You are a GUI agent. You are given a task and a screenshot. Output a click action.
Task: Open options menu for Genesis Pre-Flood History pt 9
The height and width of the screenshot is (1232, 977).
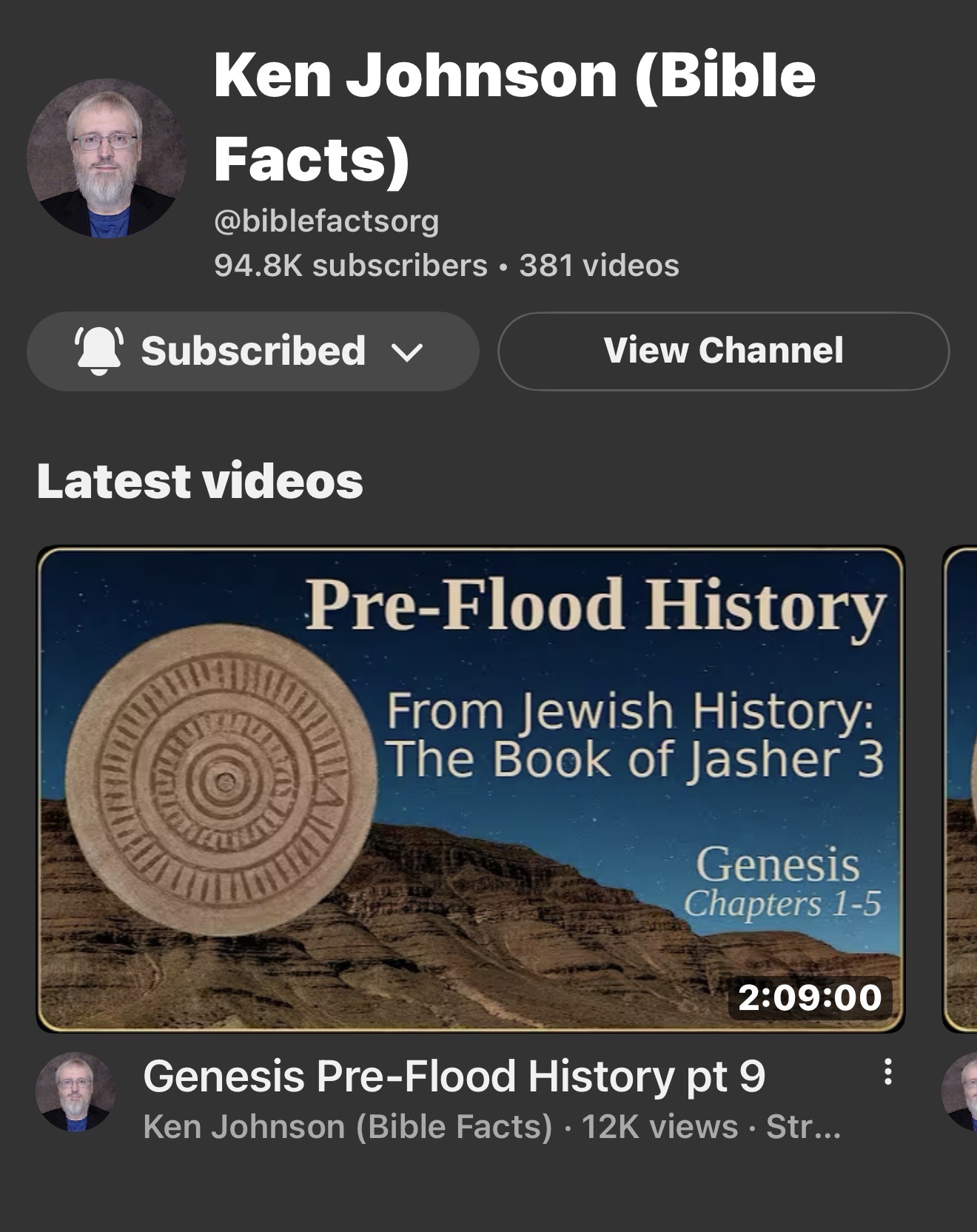tap(887, 1071)
